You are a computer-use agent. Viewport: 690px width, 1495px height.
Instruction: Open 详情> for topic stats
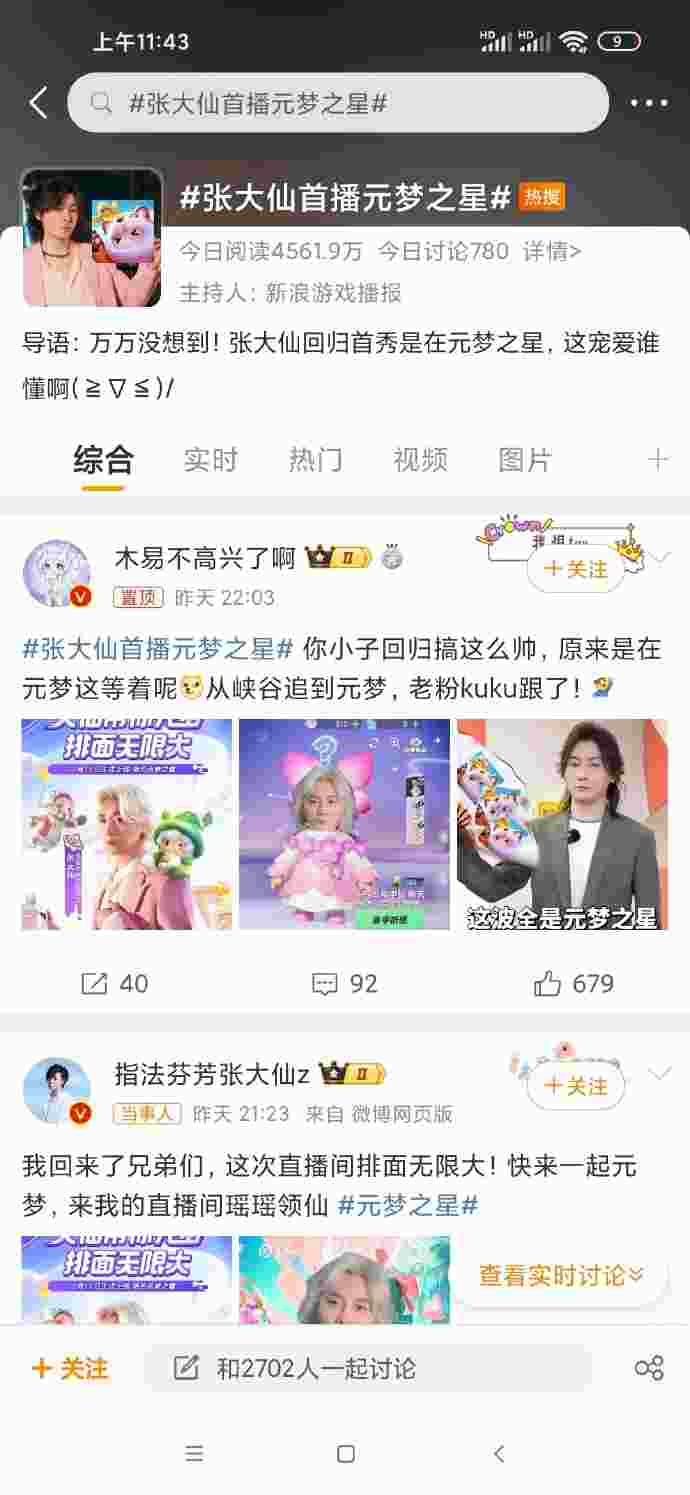[x=552, y=251]
